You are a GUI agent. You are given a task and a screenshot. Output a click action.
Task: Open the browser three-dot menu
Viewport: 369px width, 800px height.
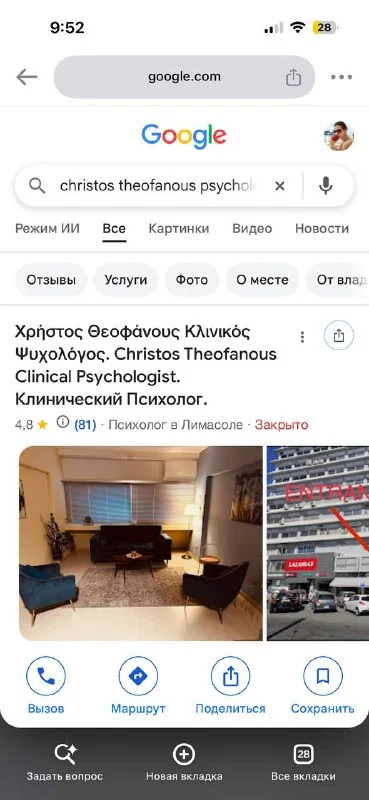(x=341, y=78)
